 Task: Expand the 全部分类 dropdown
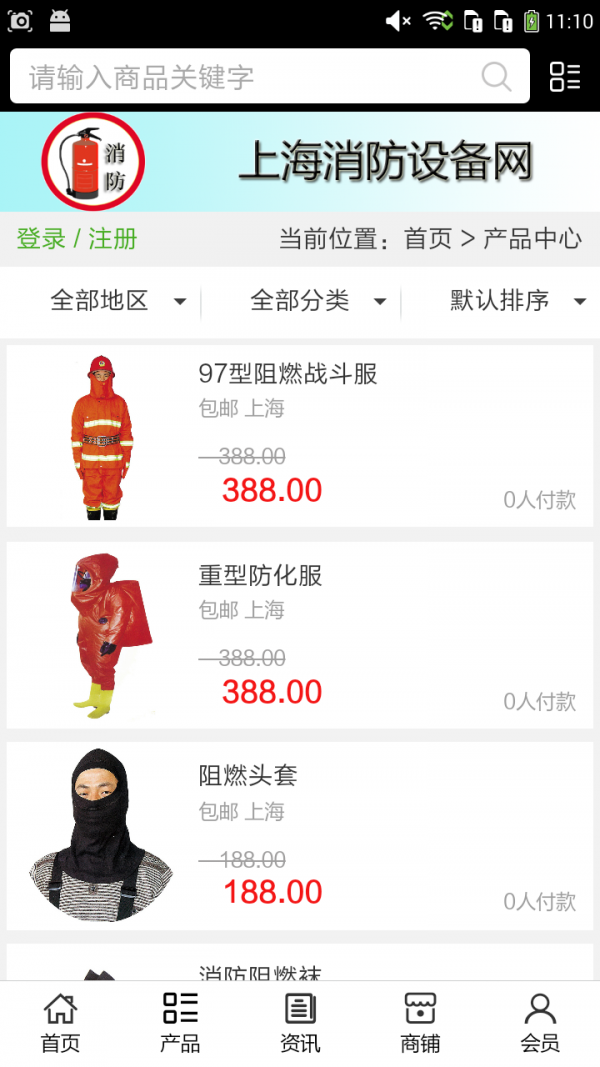click(318, 300)
